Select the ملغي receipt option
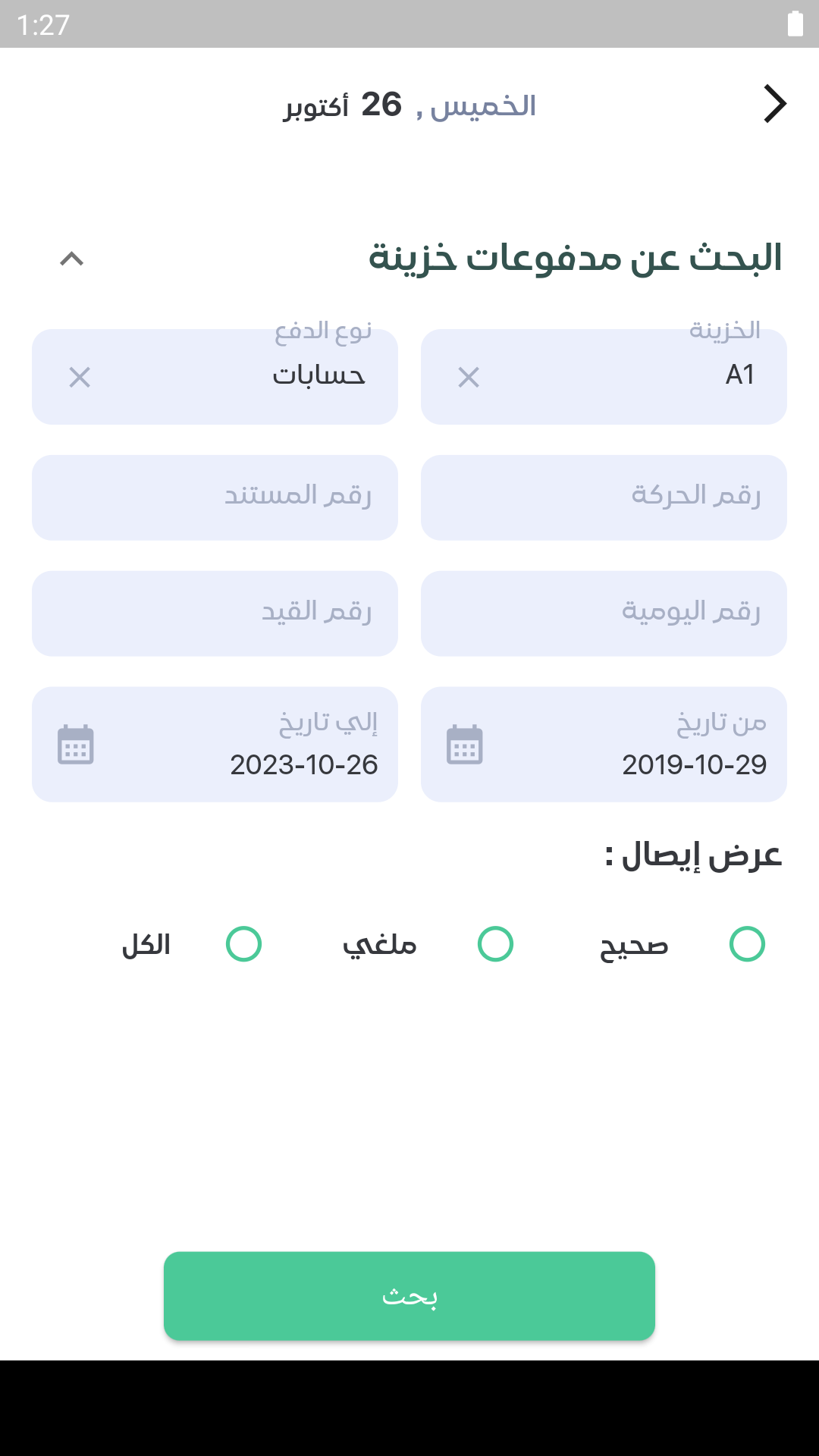 495,944
